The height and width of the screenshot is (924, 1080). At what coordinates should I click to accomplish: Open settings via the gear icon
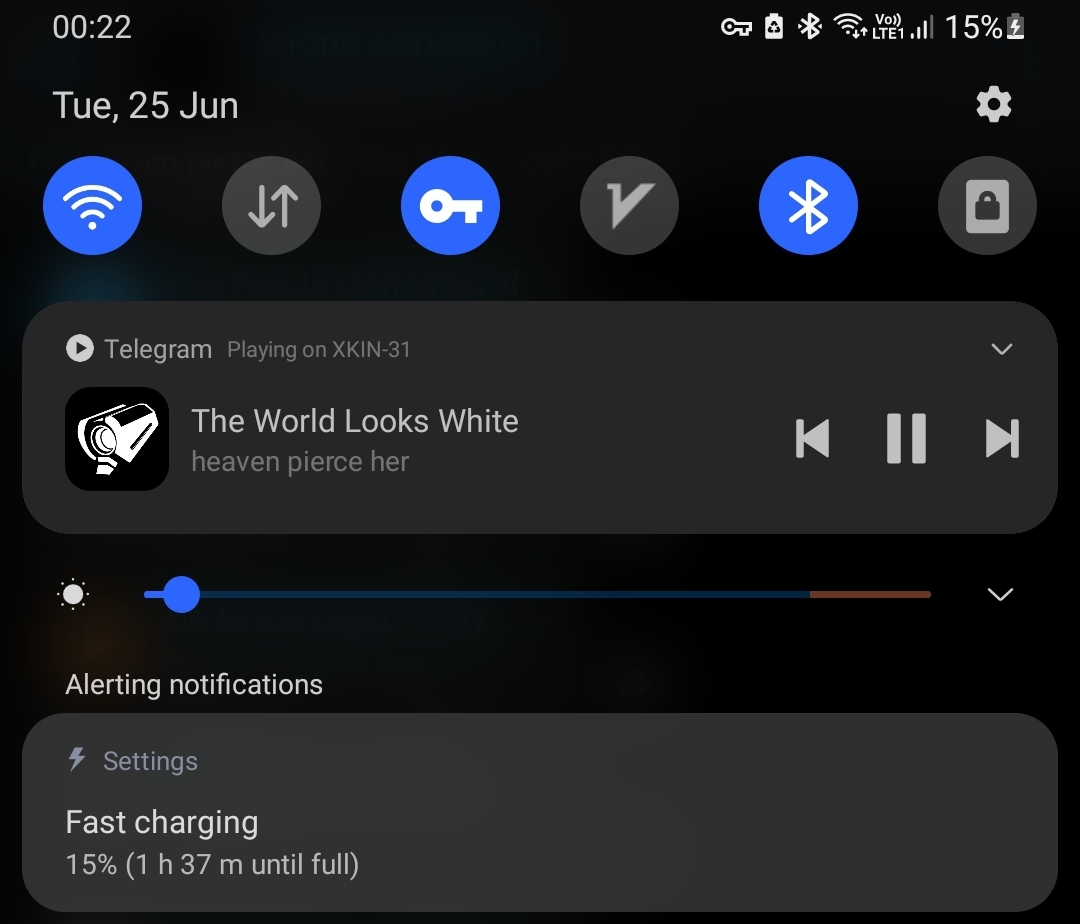(x=993, y=104)
